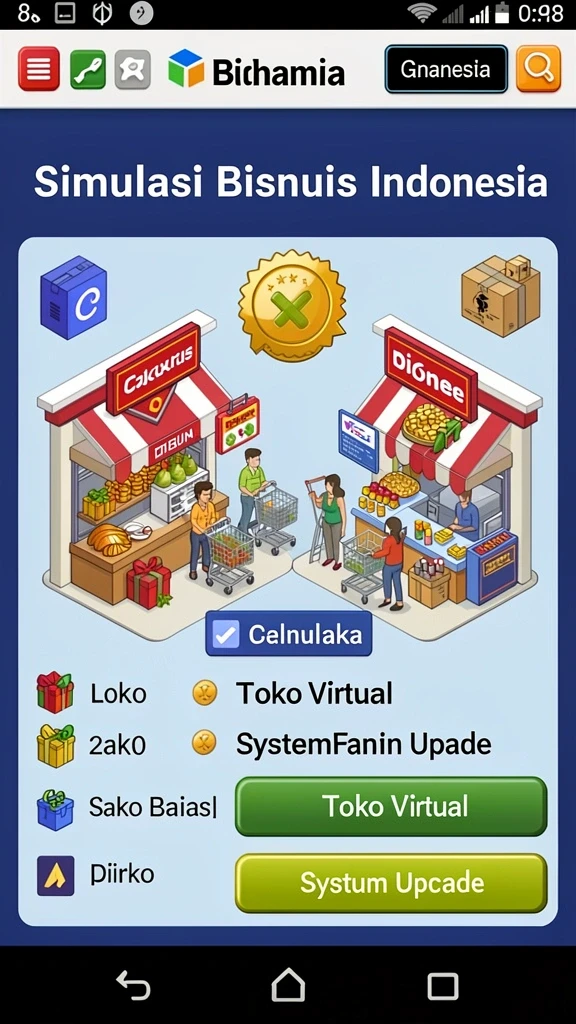This screenshot has height=1024, width=576.
Task: Tap the yellow Systum Upcade button
Action: pos(391,883)
